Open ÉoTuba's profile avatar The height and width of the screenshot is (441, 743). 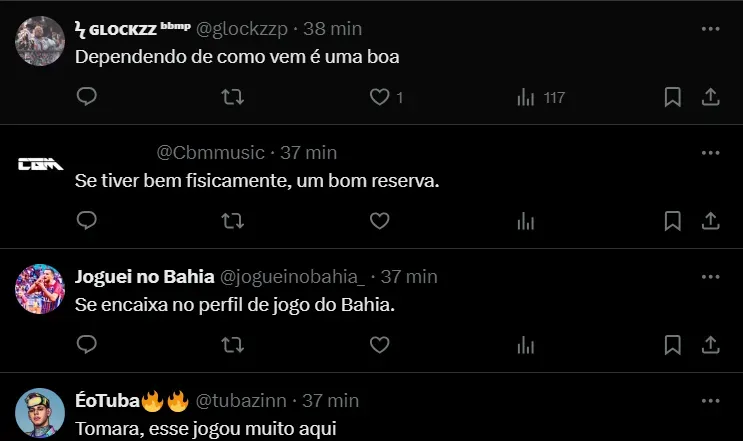point(40,412)
